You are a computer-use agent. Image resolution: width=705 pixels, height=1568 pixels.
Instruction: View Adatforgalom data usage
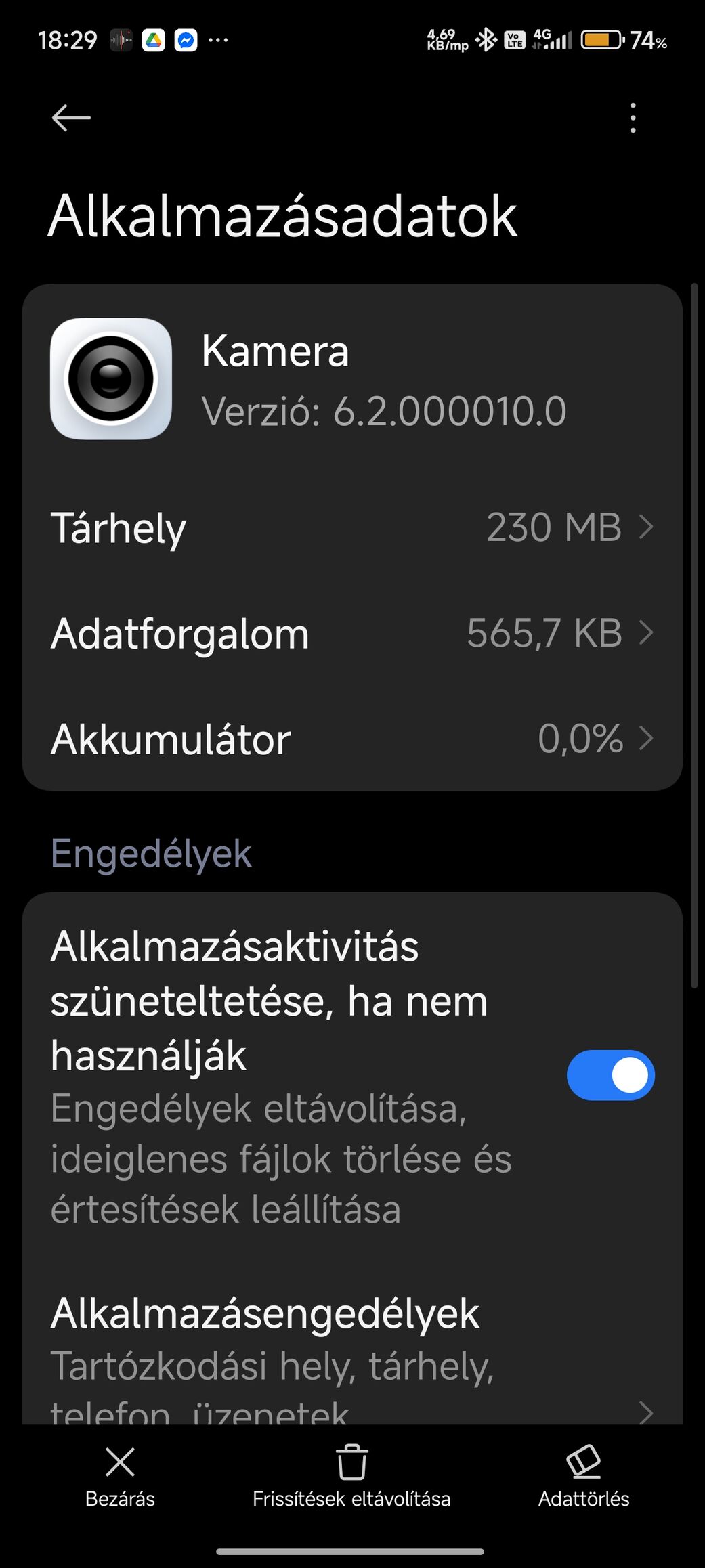pos(352,634)
